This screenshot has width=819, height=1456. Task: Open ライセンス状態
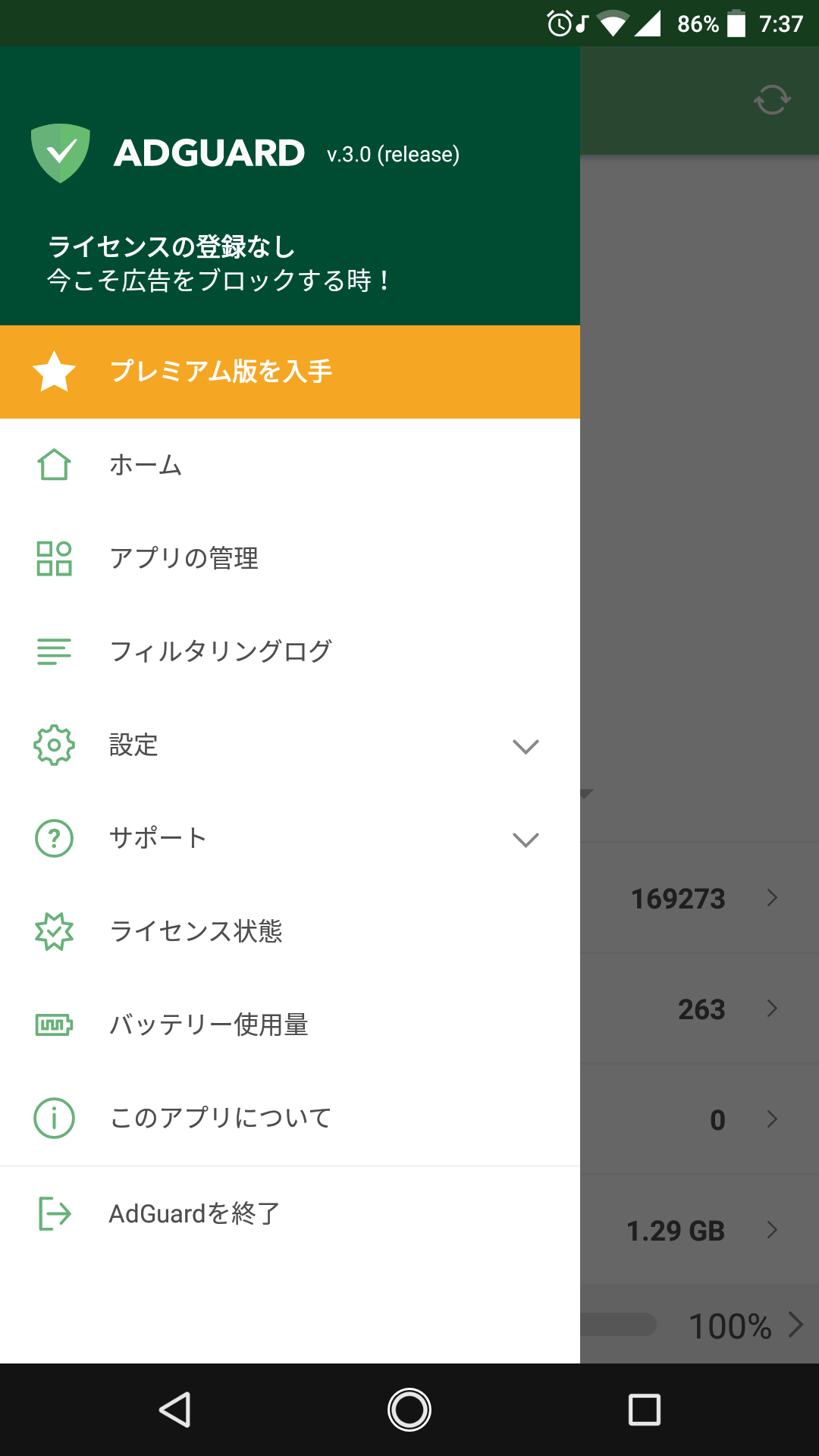pos(290,931)
